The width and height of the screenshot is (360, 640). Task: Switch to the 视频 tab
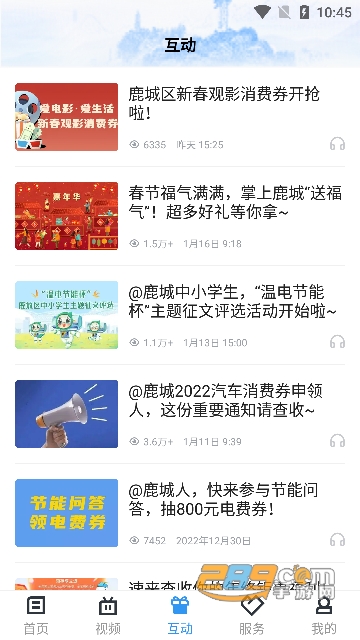pos(108,616)
